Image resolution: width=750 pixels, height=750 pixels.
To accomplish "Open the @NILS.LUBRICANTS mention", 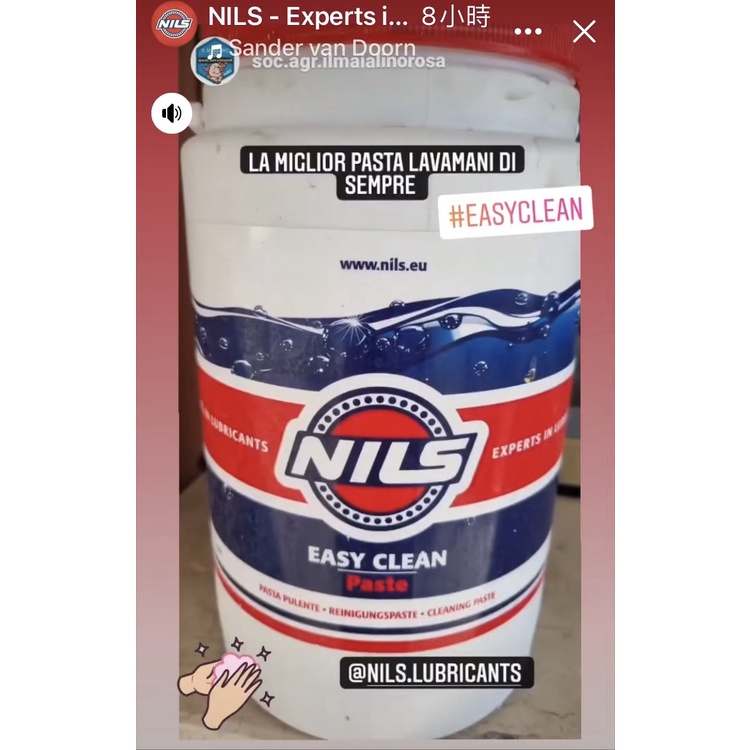I will pos(437,673).
